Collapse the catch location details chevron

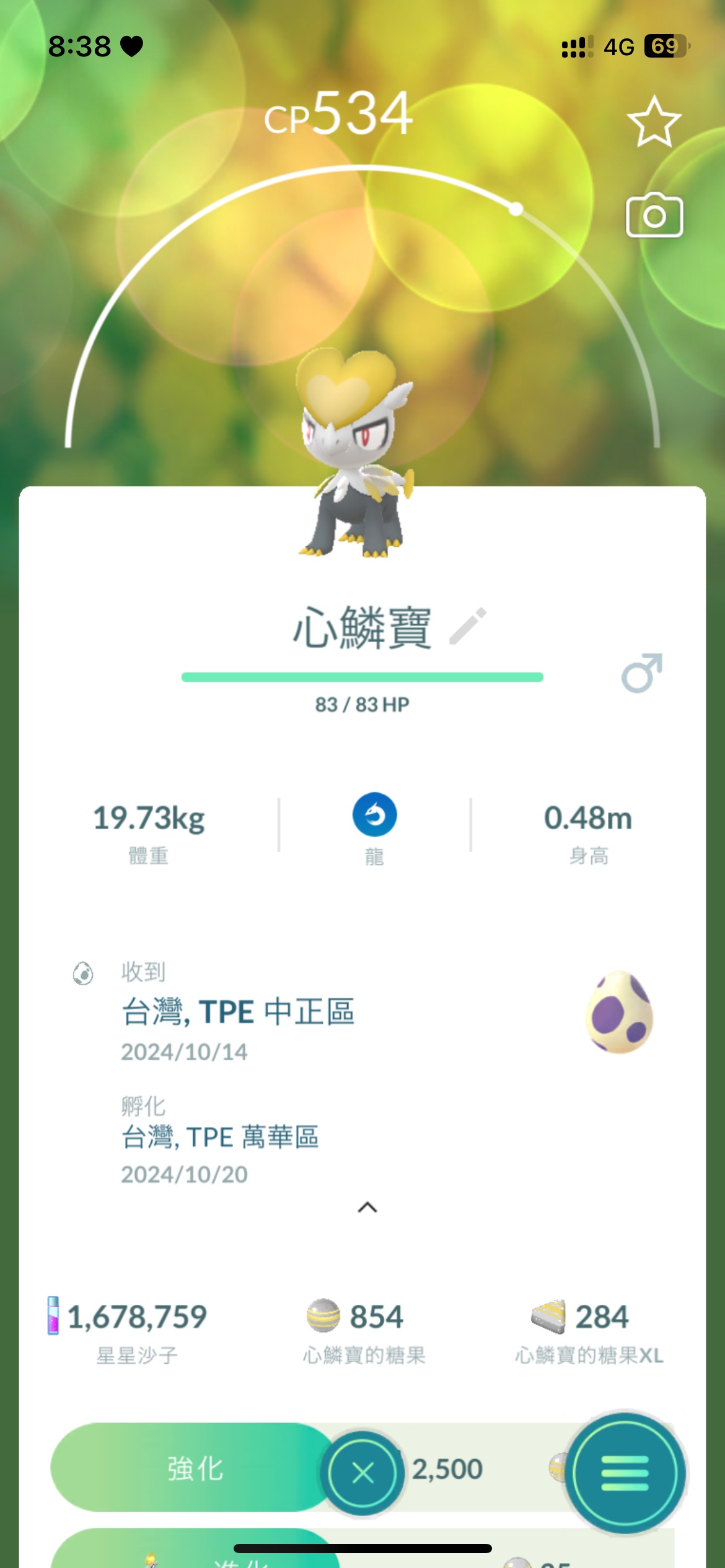pyautogui.click(x=367, y=1207)
